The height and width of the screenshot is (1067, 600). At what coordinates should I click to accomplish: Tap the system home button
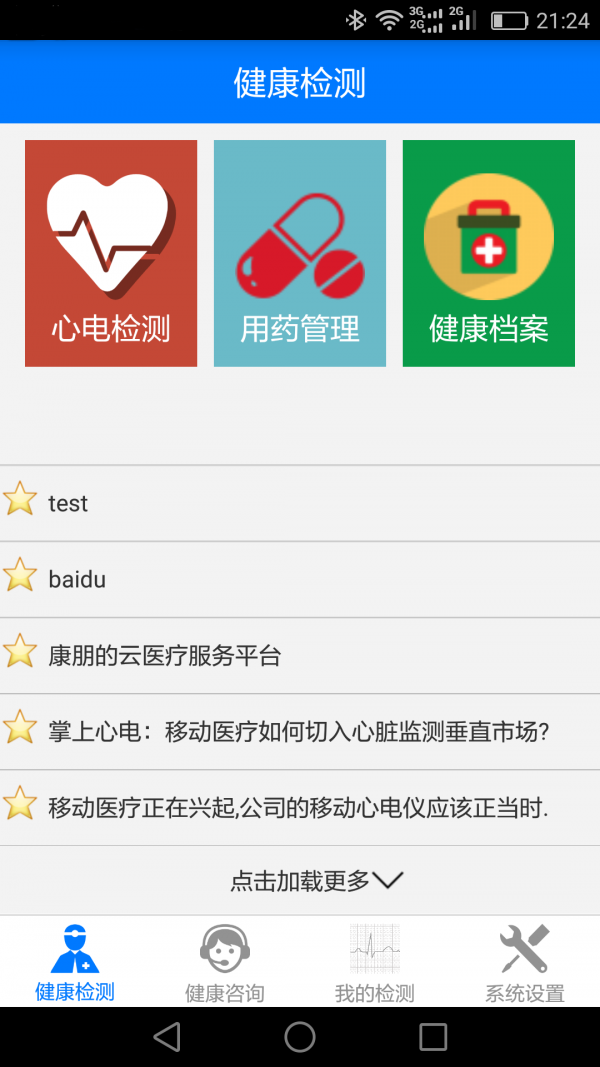(300, 1037)
